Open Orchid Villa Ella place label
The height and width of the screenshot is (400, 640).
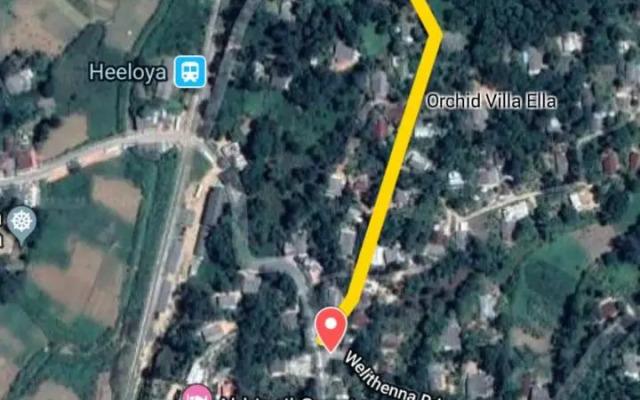click(490, 101)
